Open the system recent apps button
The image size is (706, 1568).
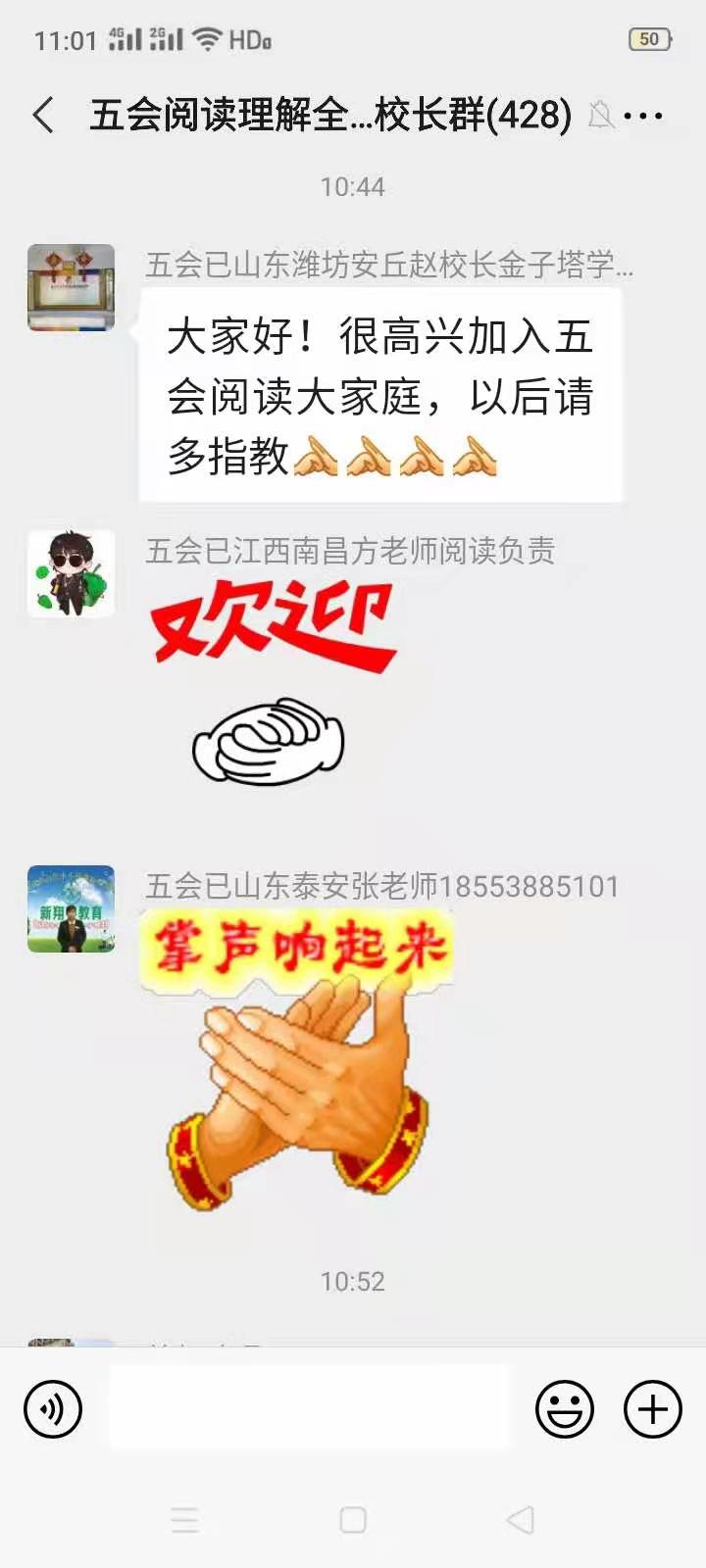click(x=185, y=1520)
